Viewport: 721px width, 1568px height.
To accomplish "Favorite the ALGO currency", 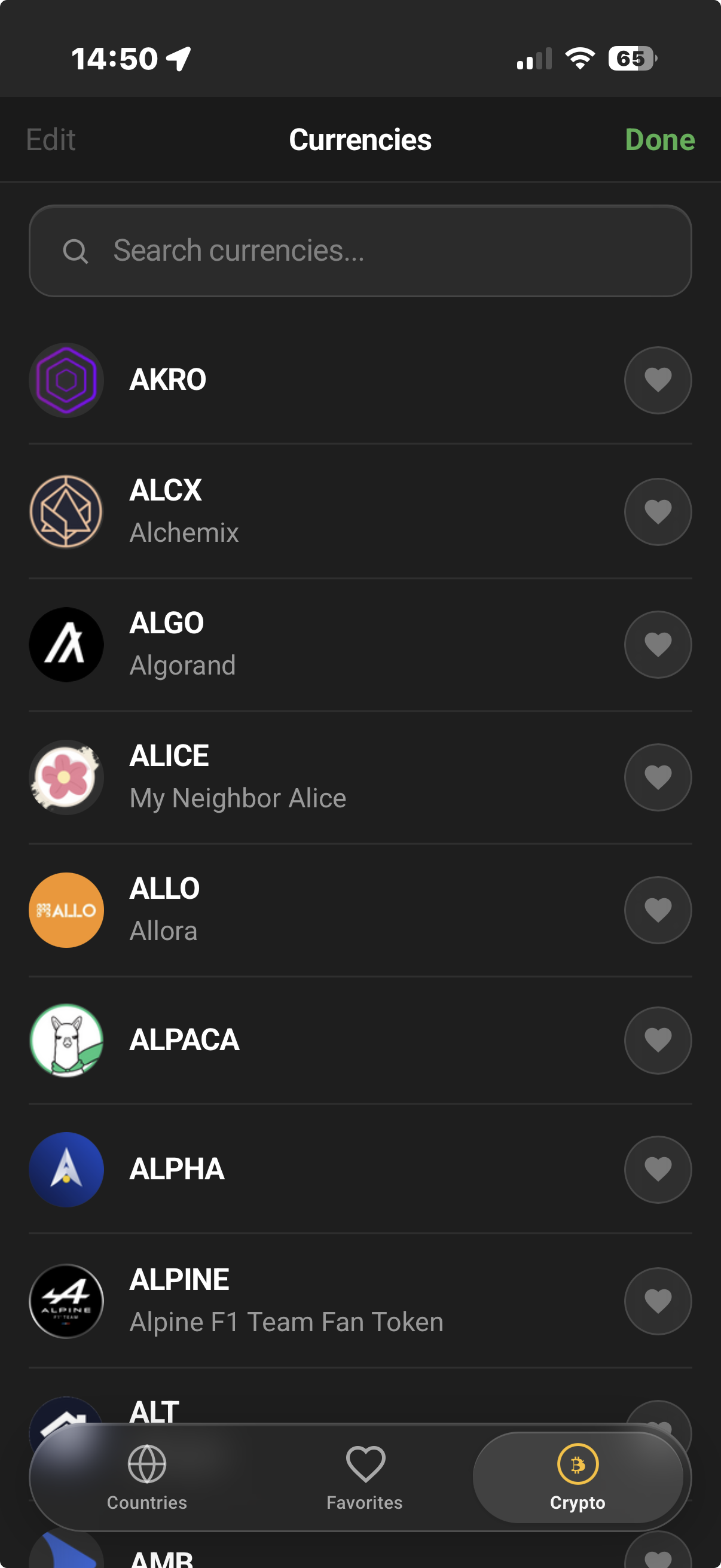I will coord(658,644).
